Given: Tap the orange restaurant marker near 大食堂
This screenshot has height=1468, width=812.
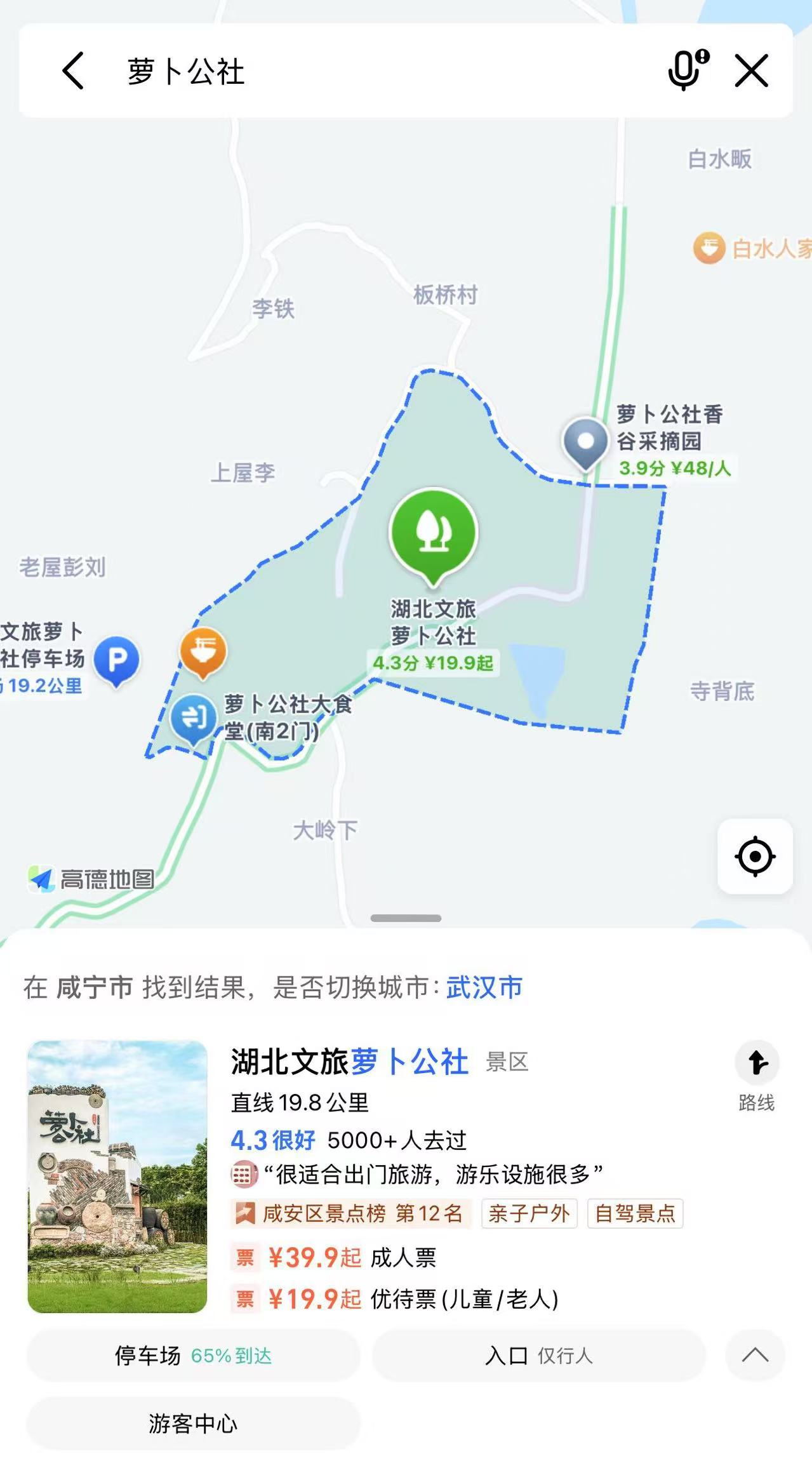Looking at the screenshot, I should click(x=203, y=651).
